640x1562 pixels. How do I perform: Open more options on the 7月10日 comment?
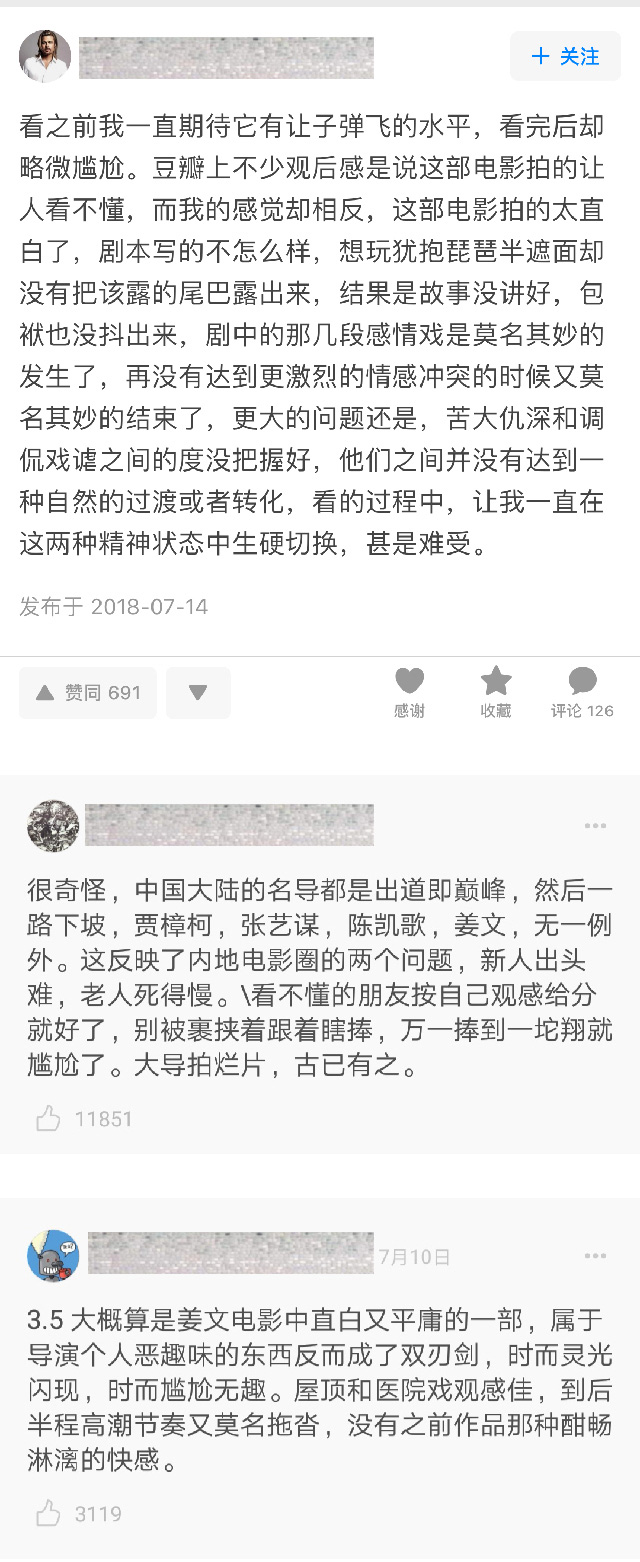coord(595,1256)
